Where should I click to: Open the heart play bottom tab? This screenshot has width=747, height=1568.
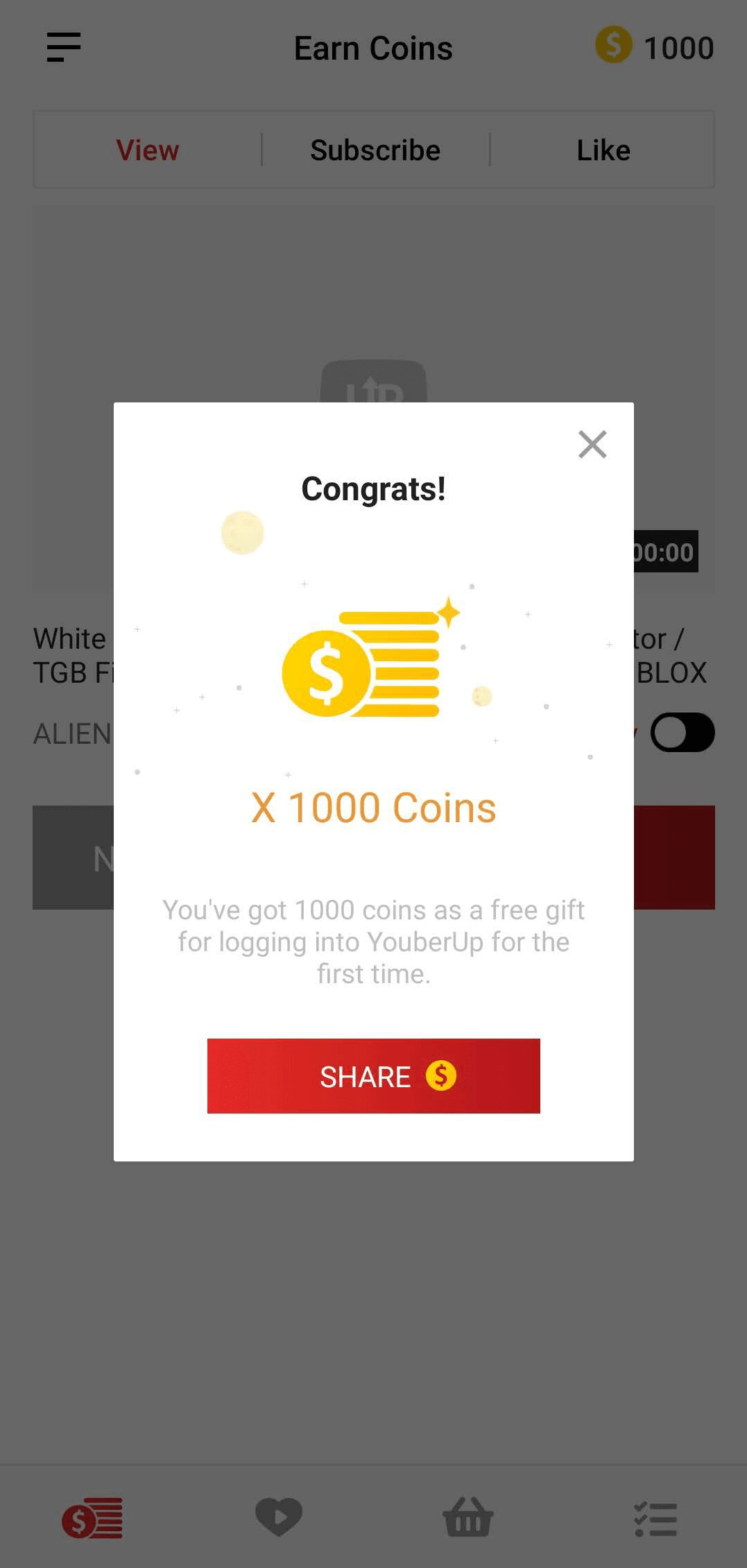click(279, 1517)
